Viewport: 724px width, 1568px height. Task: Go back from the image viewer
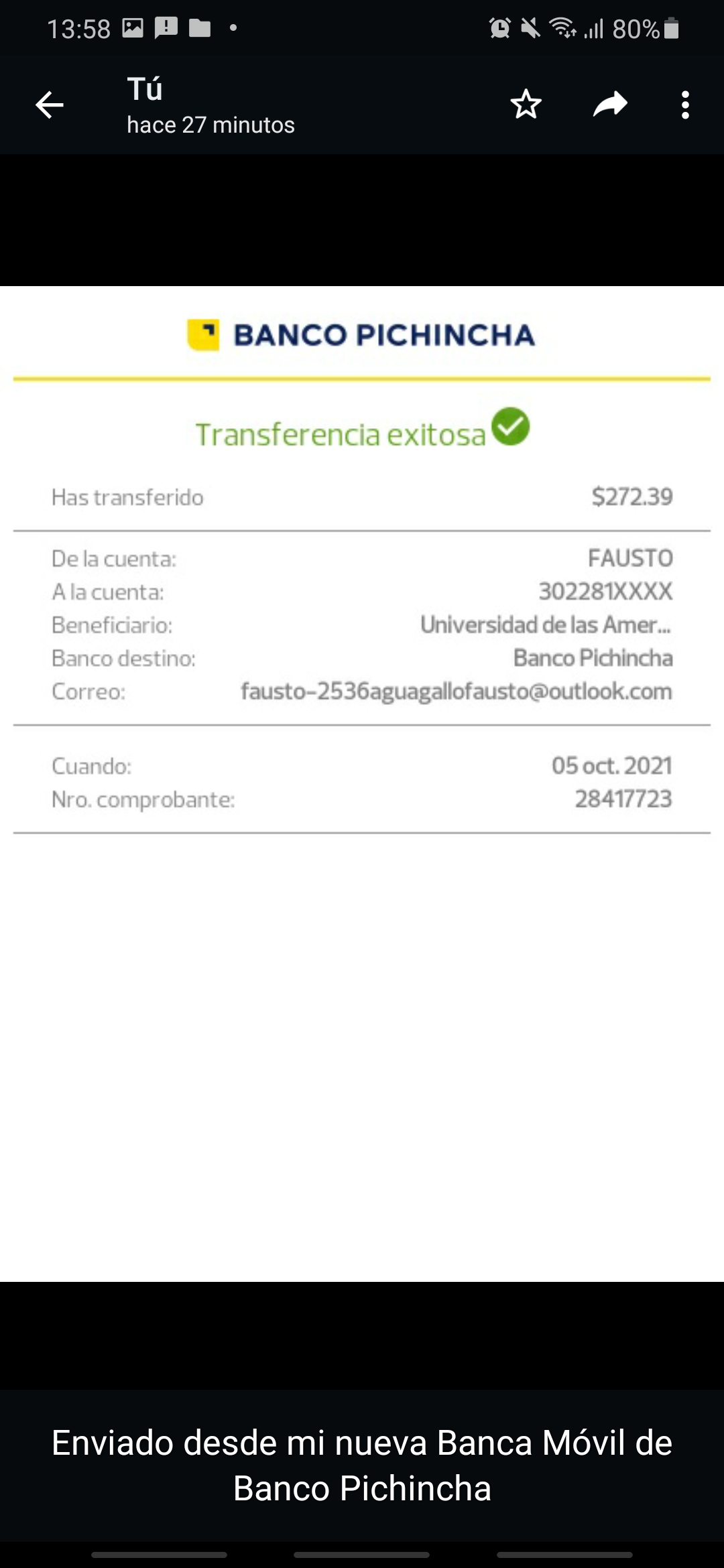tap(50, 105)
